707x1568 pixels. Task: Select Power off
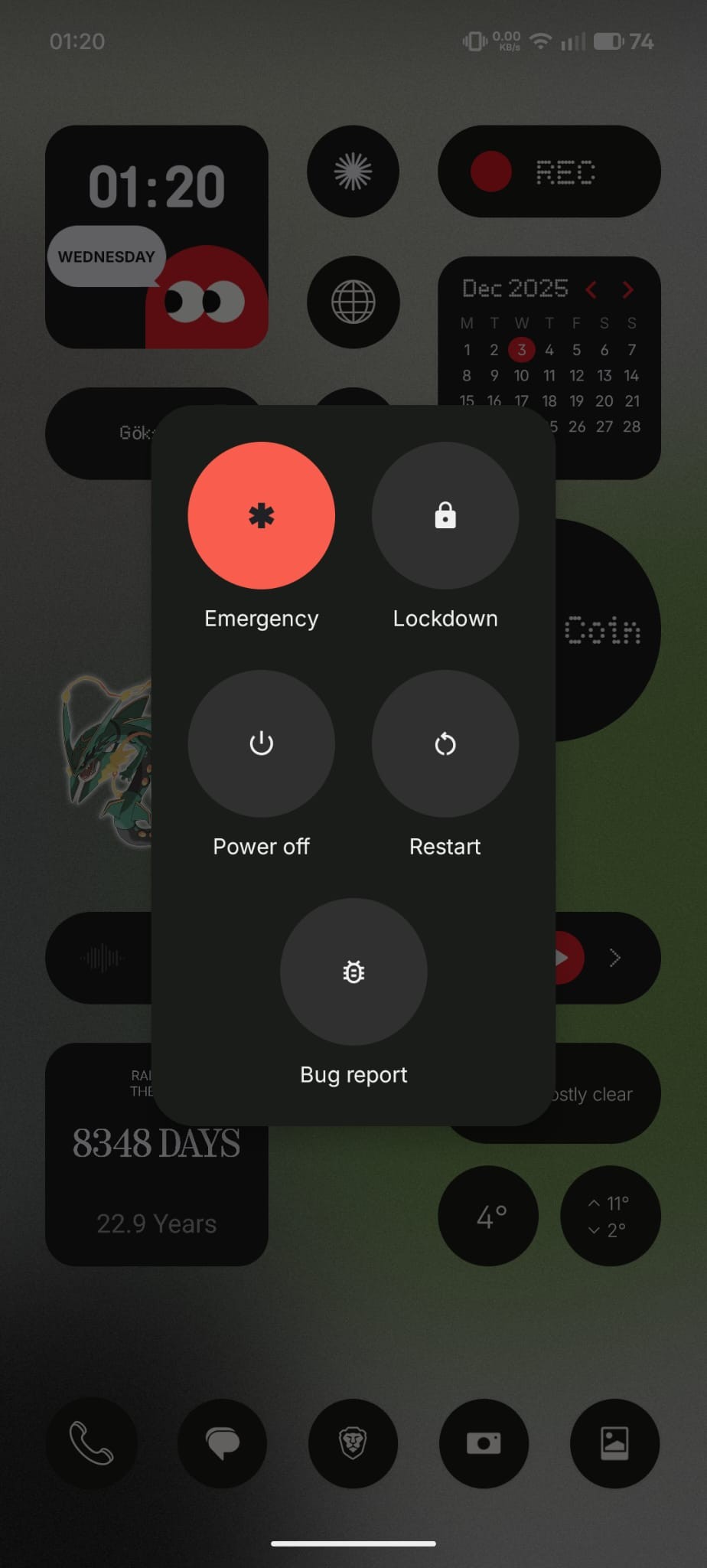[261, 743]
